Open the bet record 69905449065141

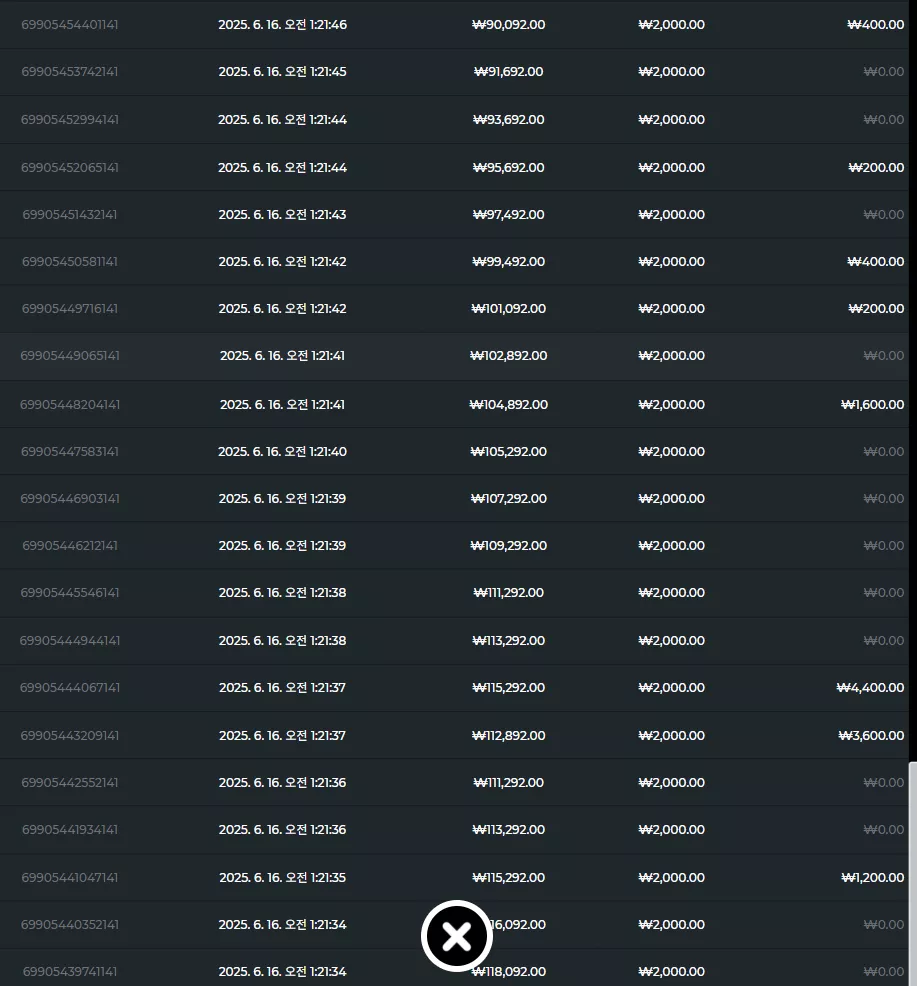[454, 356]
